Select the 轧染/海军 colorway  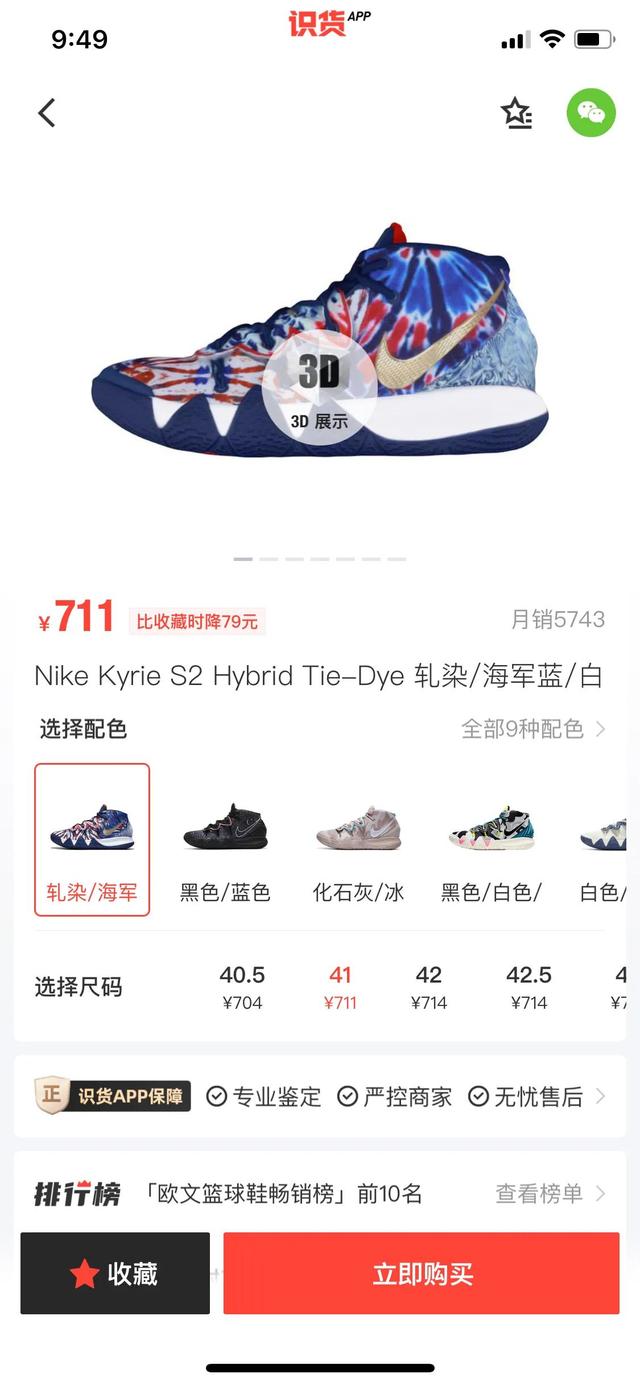coord(92,840)
